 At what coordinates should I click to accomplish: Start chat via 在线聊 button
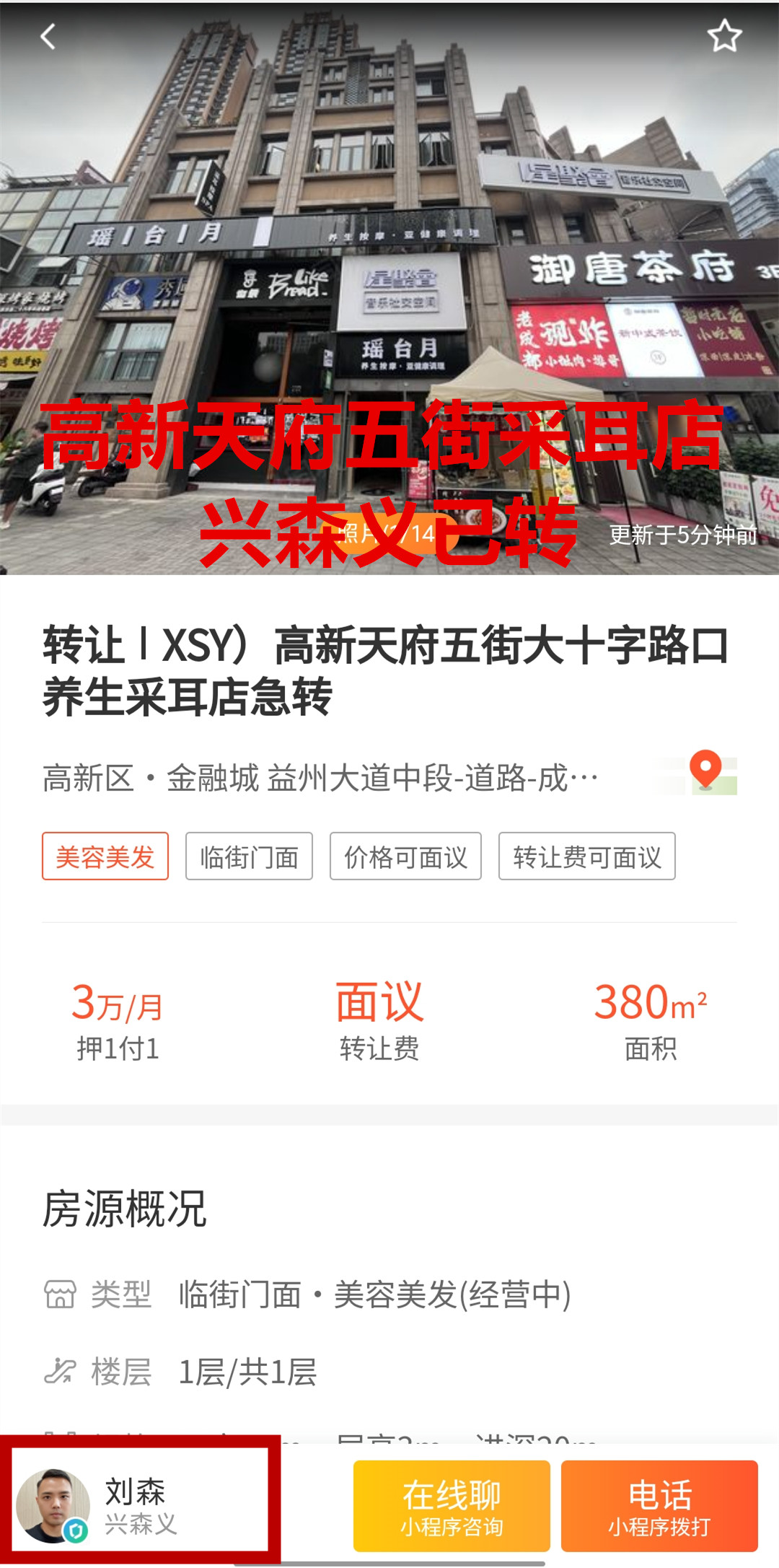[x=452, y=1505]
